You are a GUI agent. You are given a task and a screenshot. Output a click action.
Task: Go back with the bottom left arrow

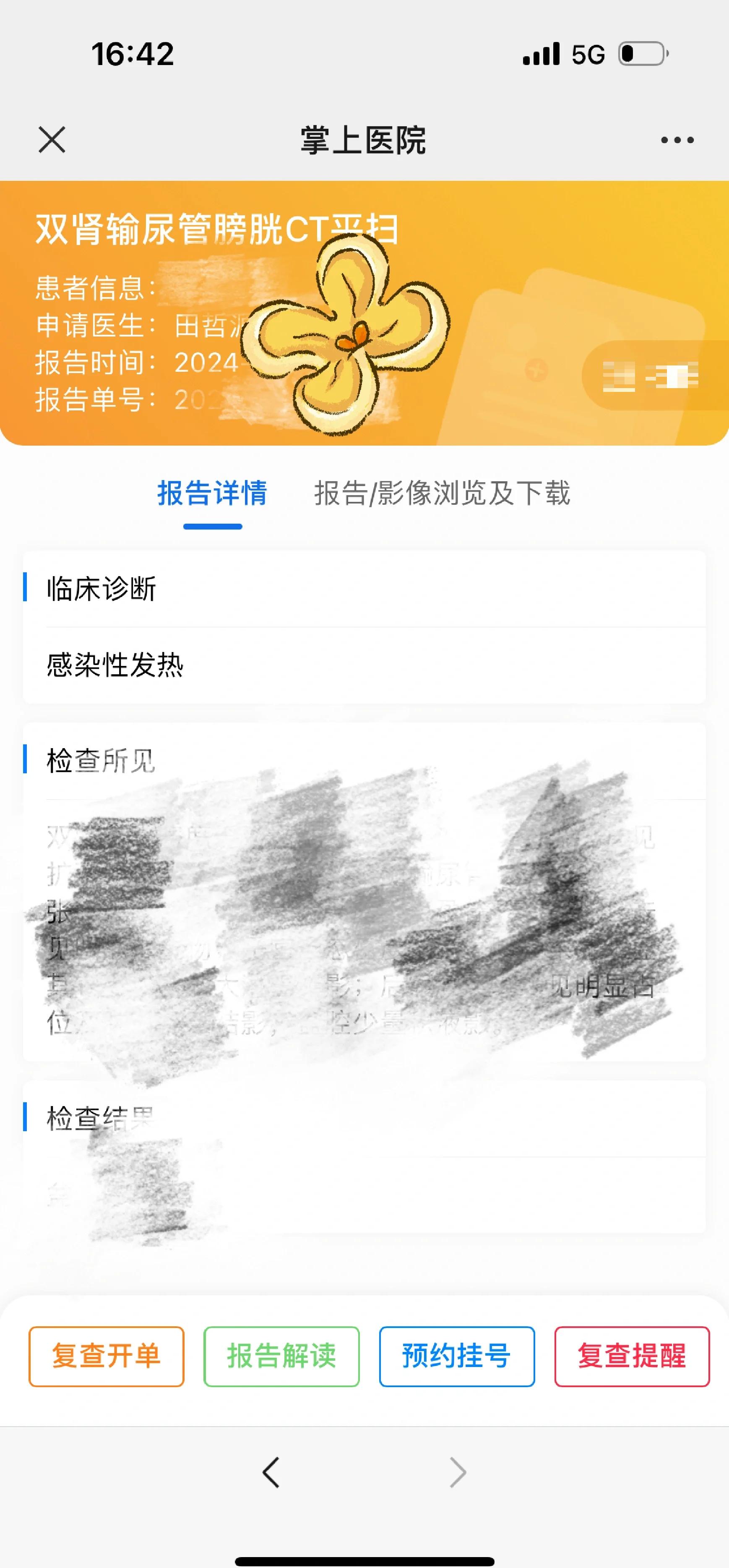coord(271,1472)
